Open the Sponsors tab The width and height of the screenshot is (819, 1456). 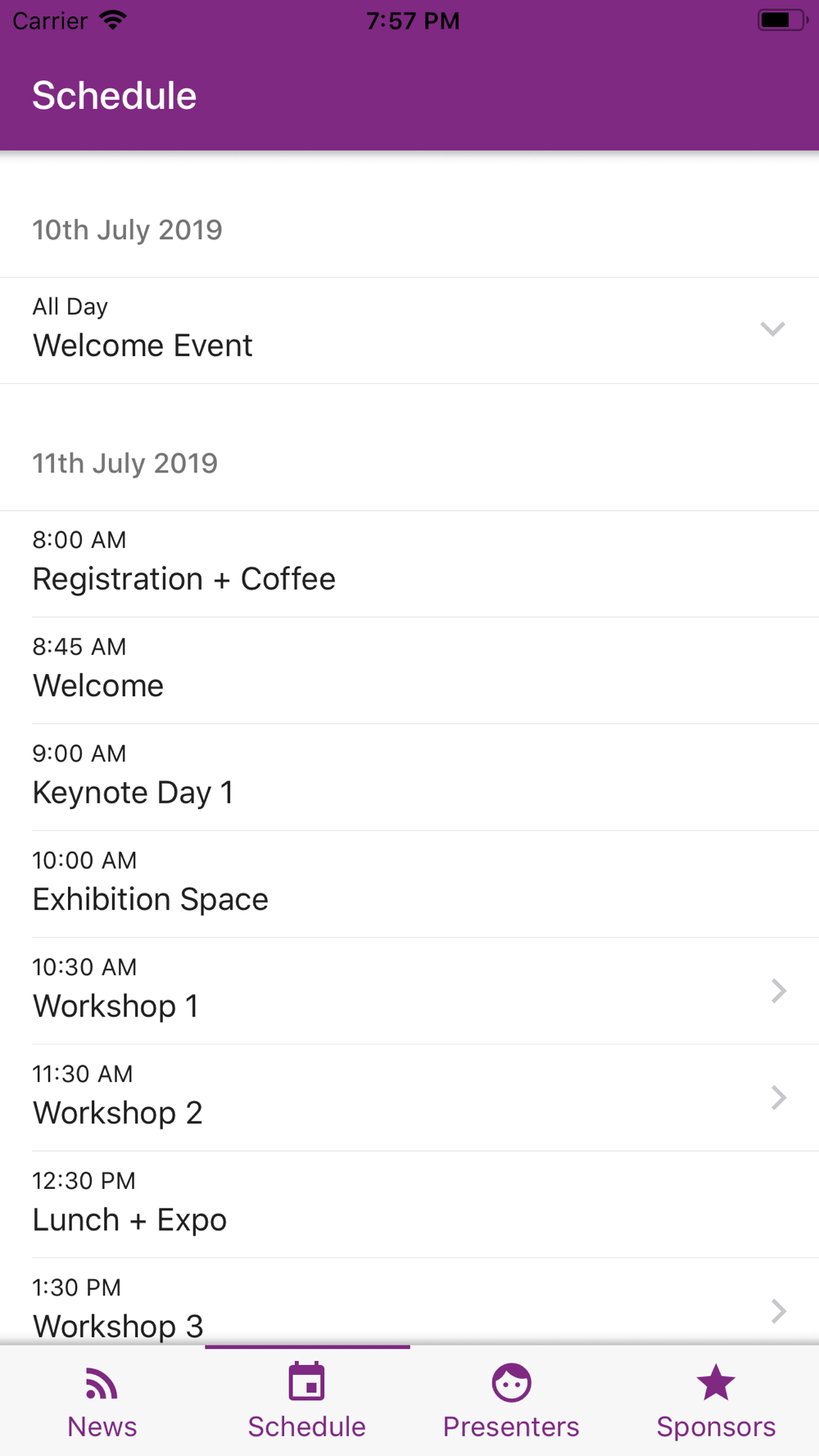click(x=717, y=1401)
